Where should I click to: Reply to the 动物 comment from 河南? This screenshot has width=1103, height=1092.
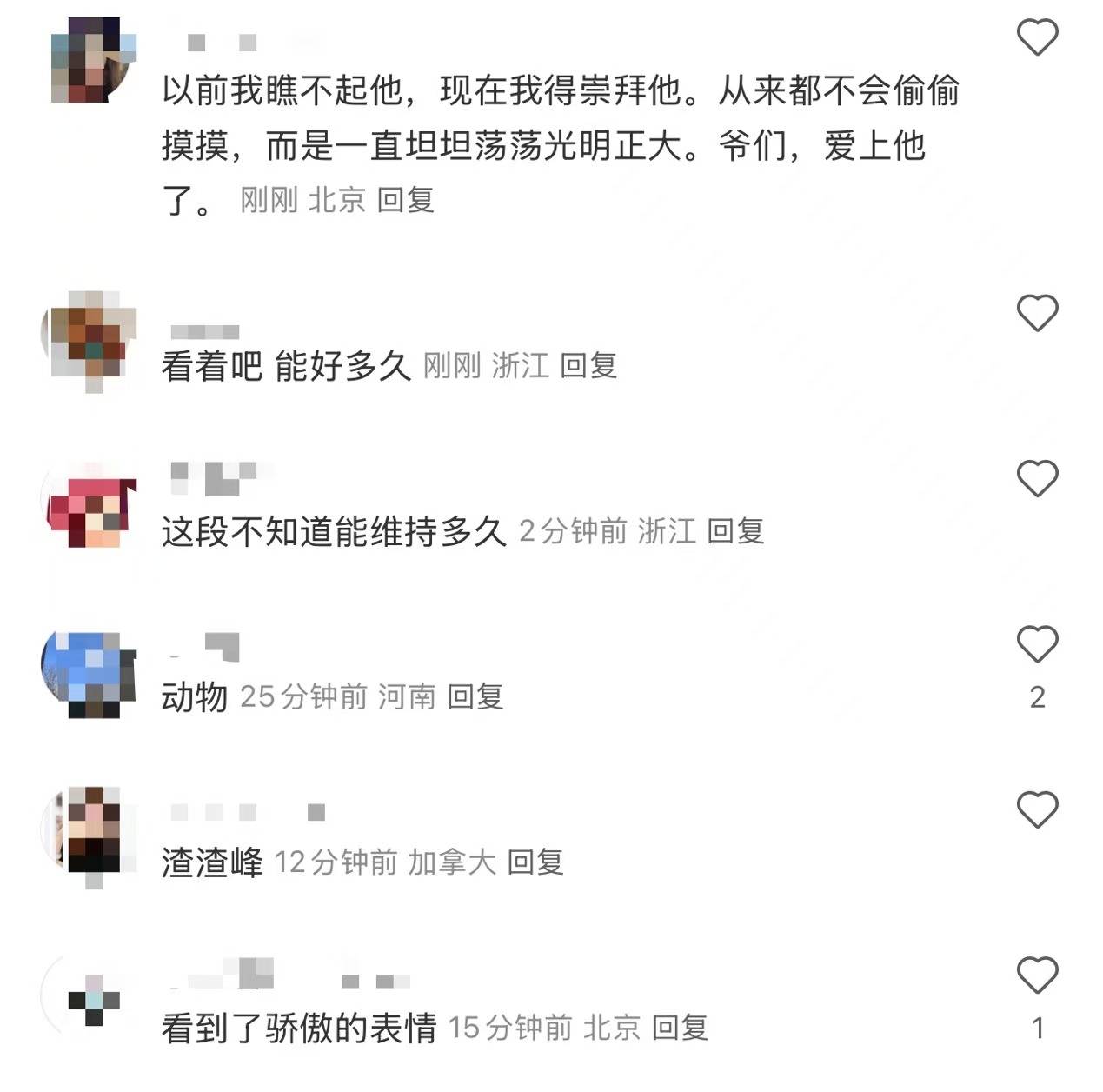(475, 696)
